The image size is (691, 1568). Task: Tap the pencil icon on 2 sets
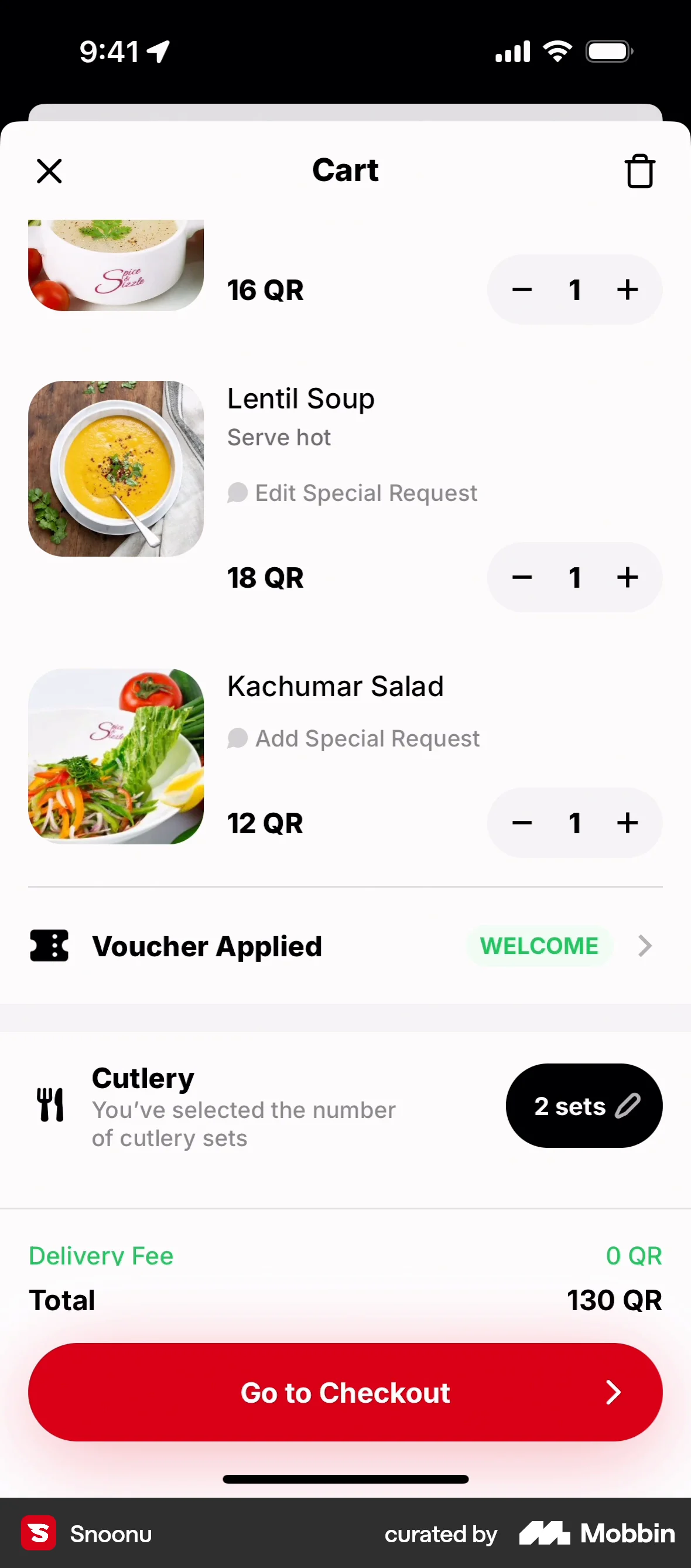tap(627, 1106)
